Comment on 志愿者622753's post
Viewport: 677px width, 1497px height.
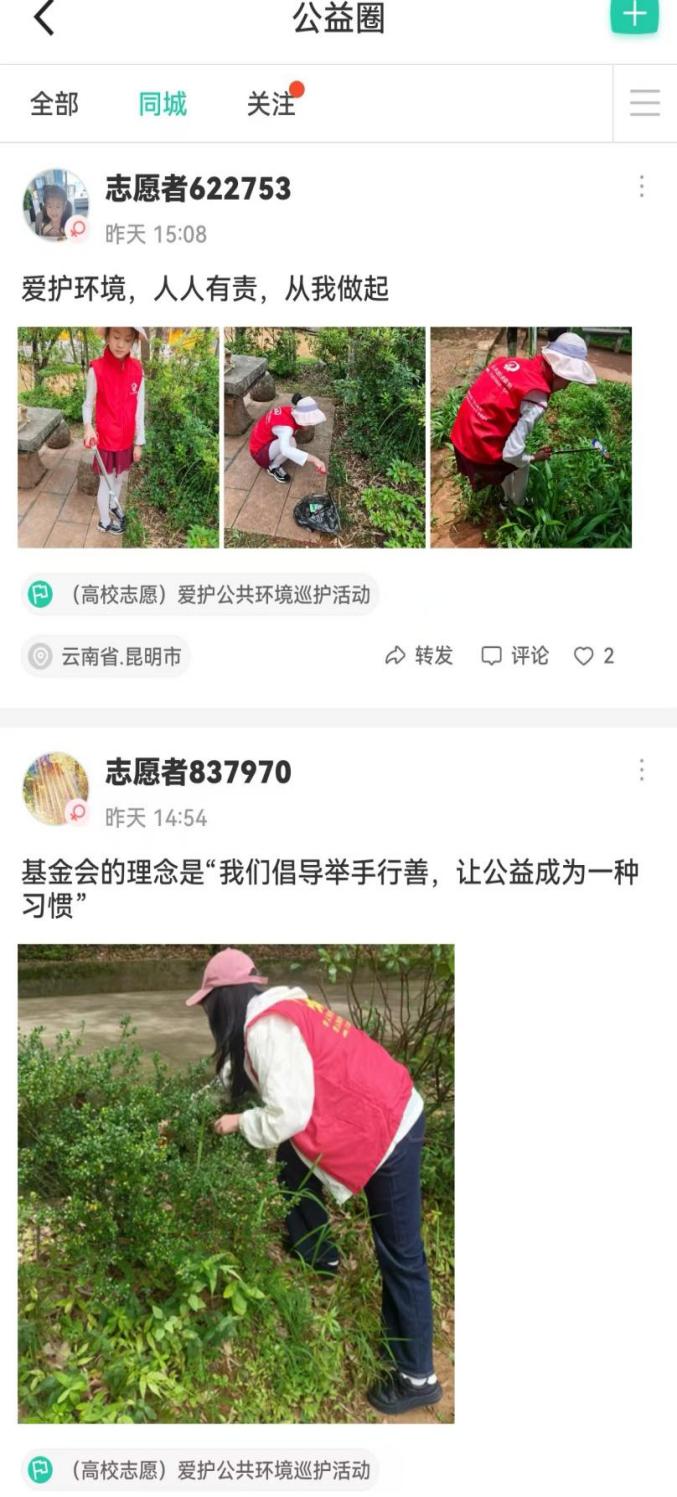(x=515, y=656)
